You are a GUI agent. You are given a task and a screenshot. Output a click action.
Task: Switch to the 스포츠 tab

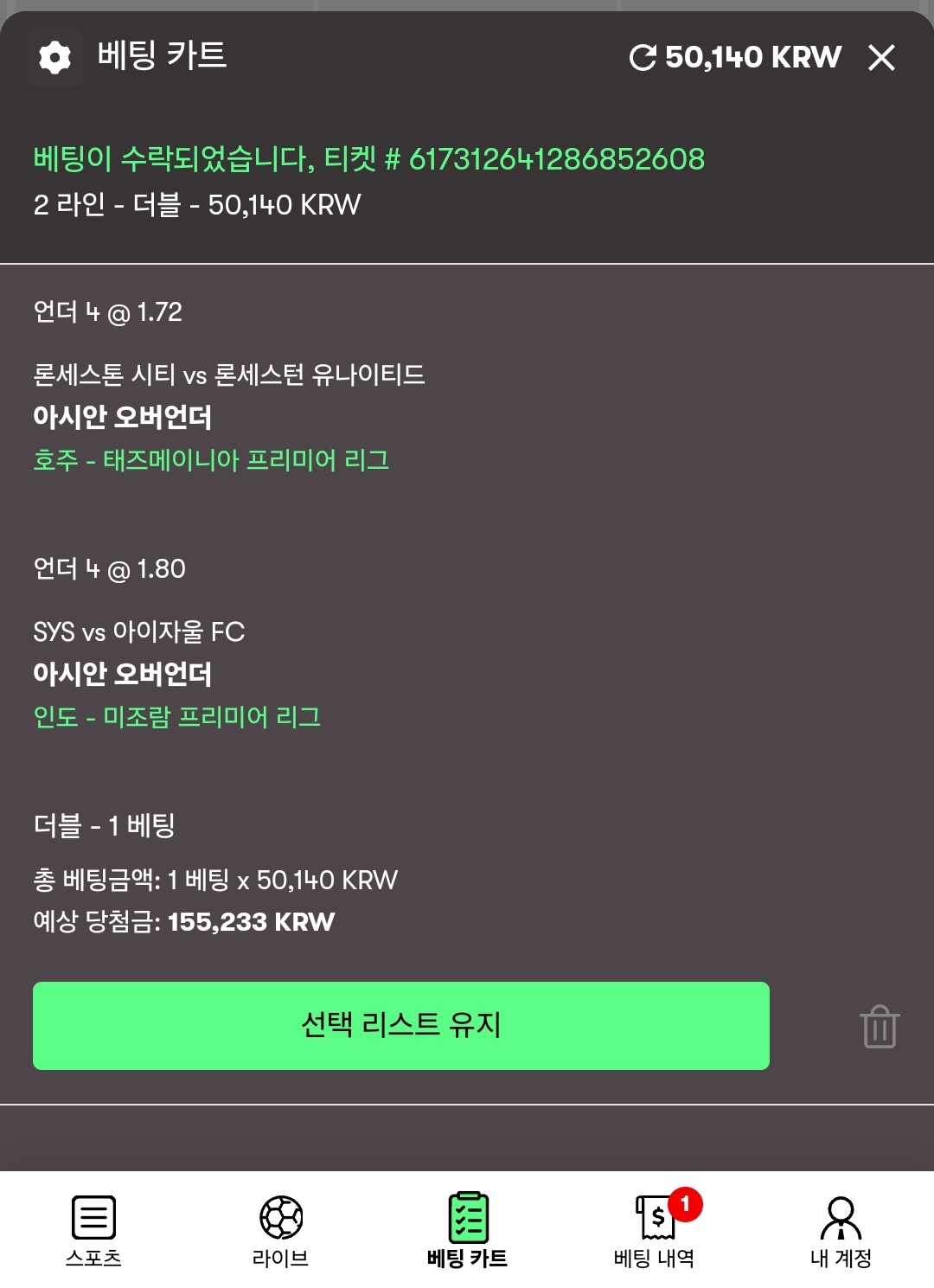point(93,1231)
